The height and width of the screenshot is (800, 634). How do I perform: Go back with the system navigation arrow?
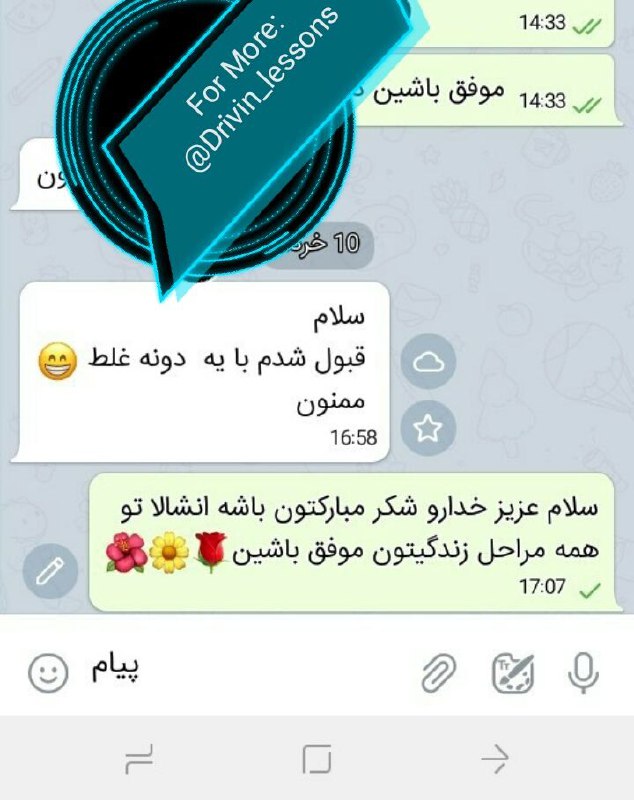495,760
